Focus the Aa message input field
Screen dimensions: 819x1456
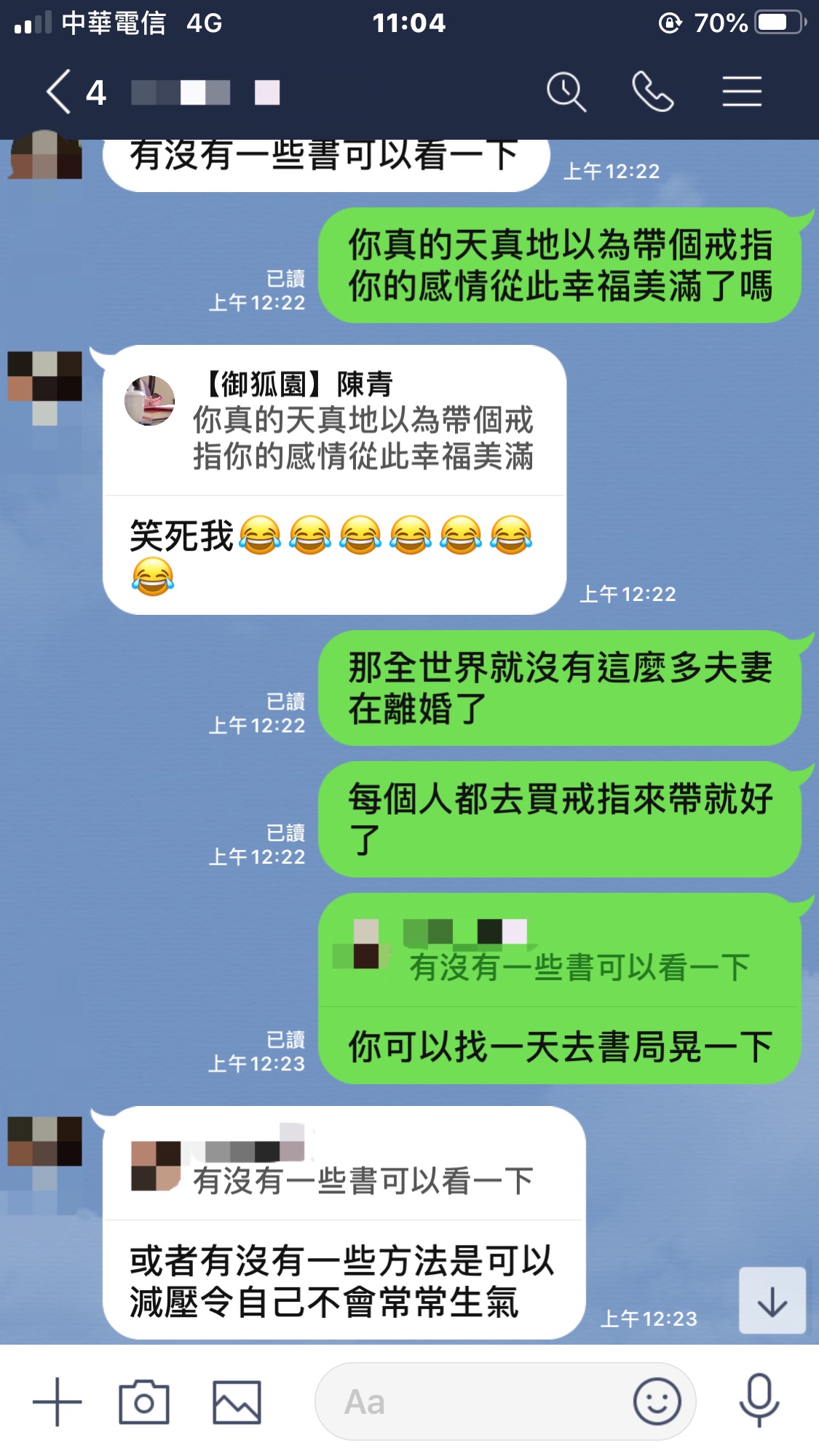click(473, 1401)
